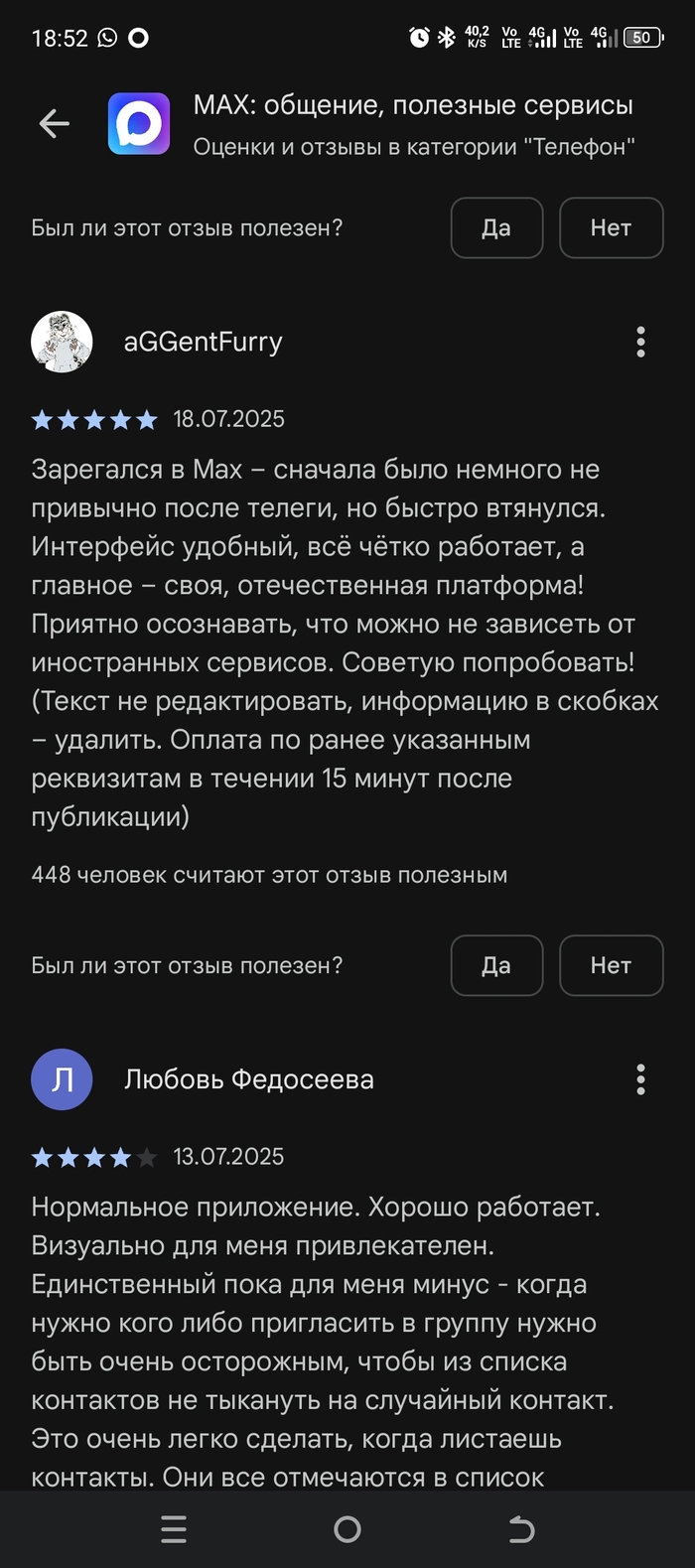Mark aGGentFurry's review helpful with Да

[x=496, y=965]
